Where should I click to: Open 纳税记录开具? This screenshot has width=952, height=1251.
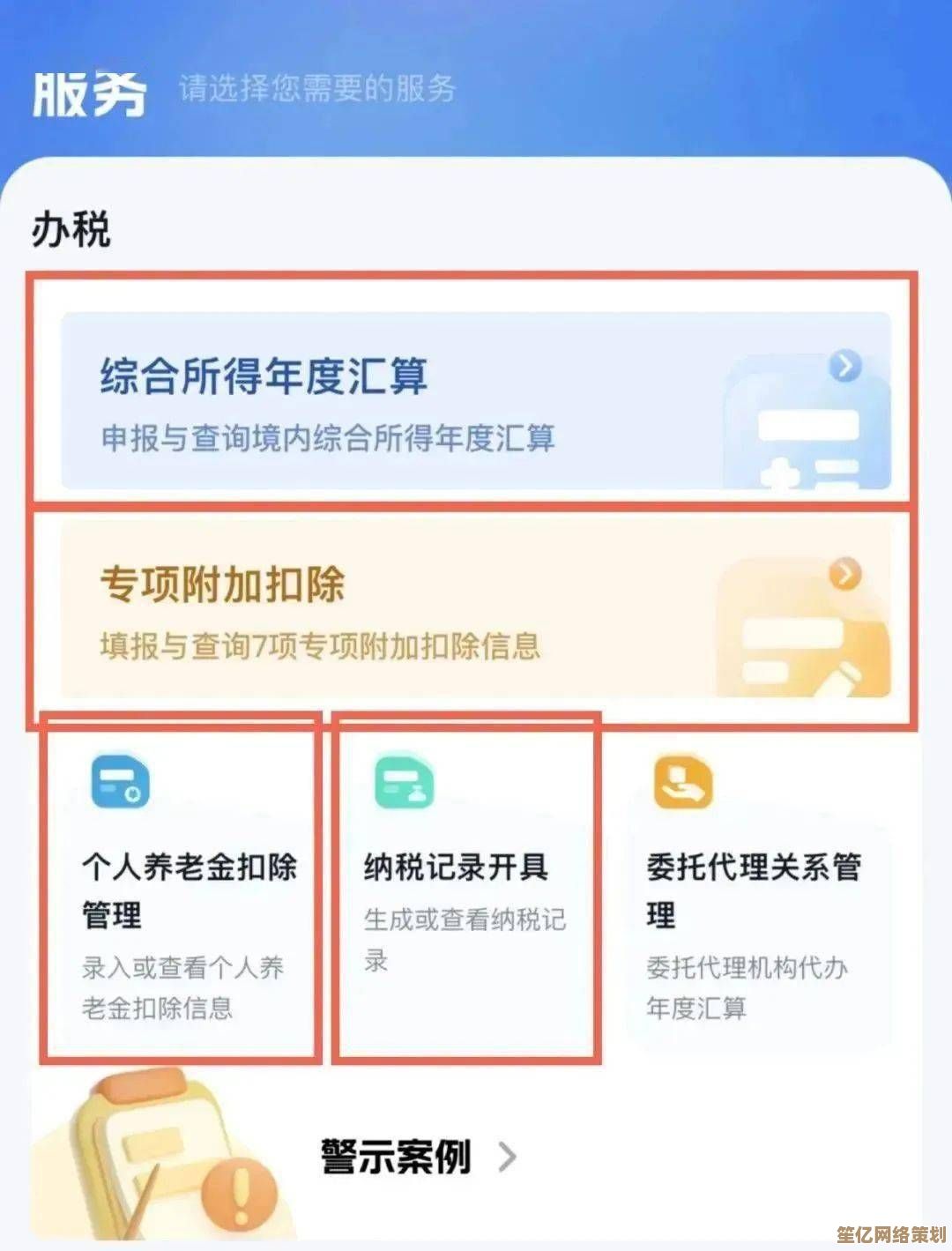[466, 890]
